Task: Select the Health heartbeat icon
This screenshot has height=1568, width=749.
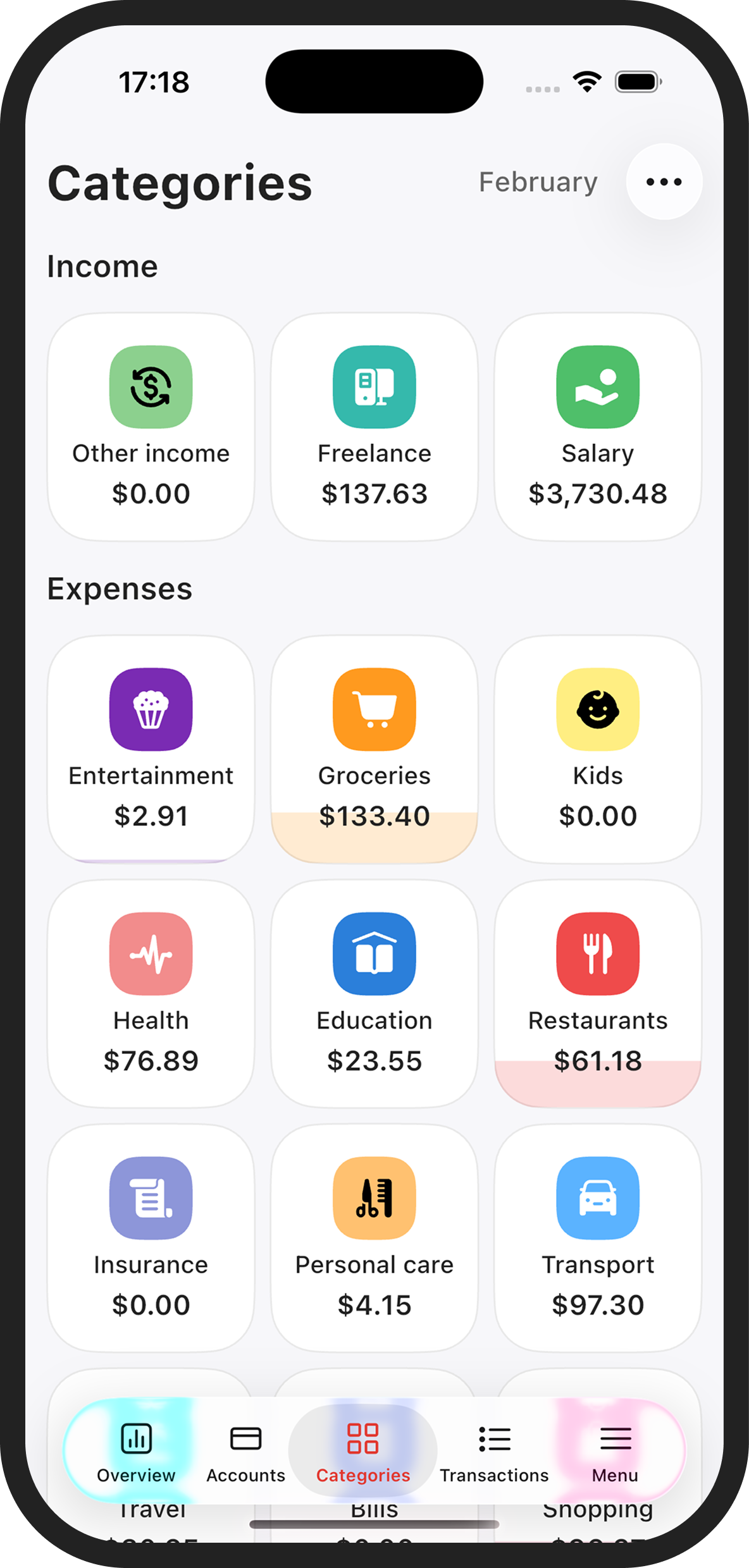Action: coord(150,953)
